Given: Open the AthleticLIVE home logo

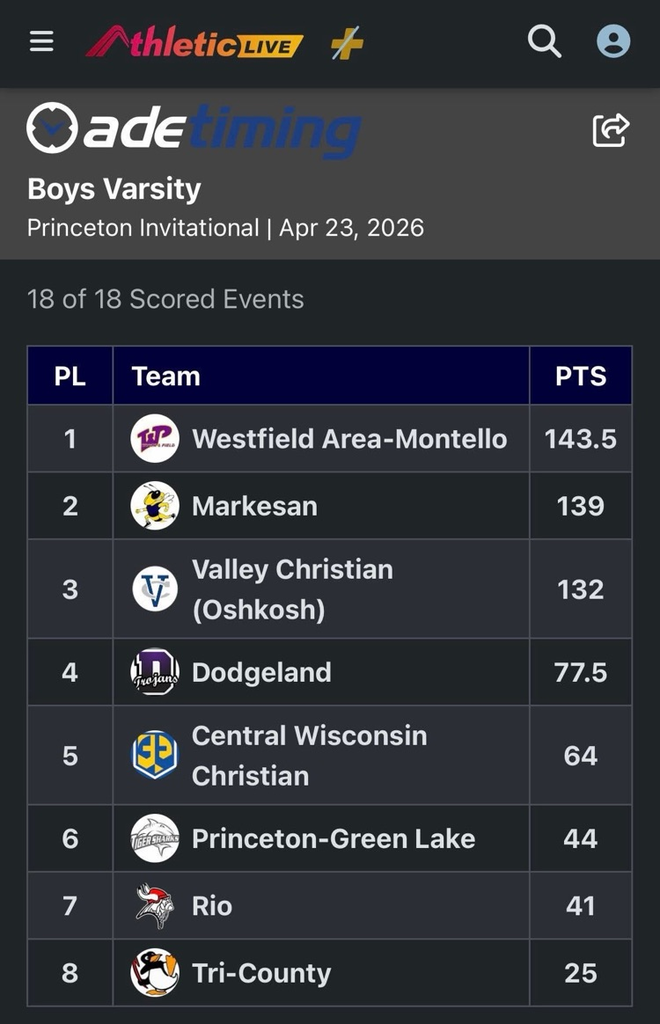Looking at the screenshot, I should tap(194, 43).
